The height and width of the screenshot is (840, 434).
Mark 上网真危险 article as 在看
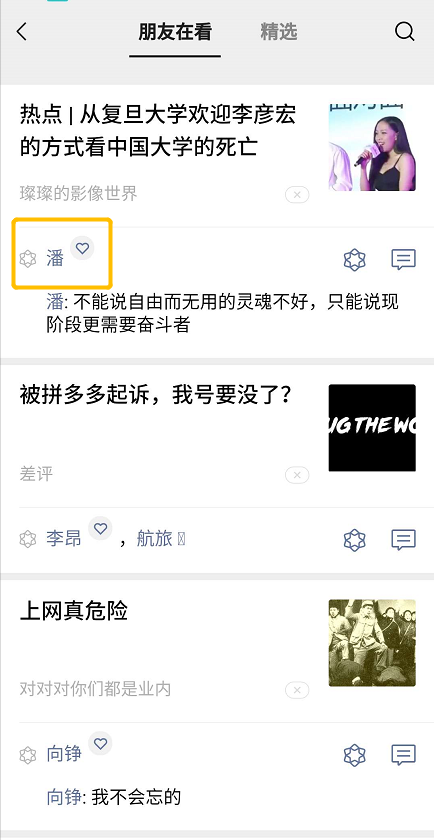354,755
